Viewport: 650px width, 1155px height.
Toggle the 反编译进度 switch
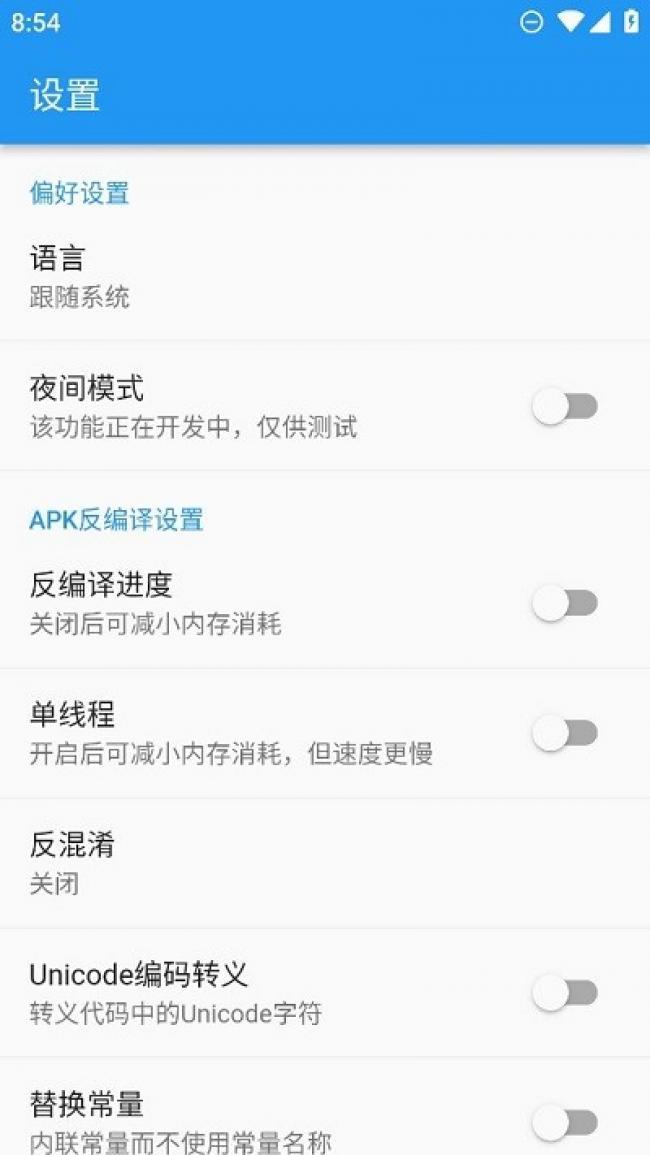(x=565, y=604)
